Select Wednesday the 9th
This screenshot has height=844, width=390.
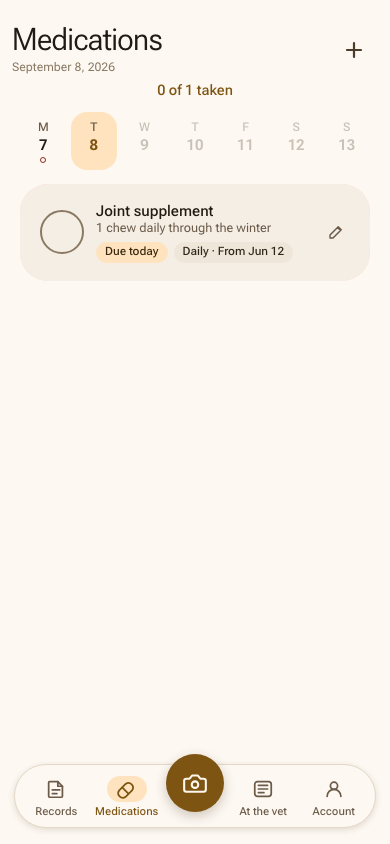tap(144, 141)
